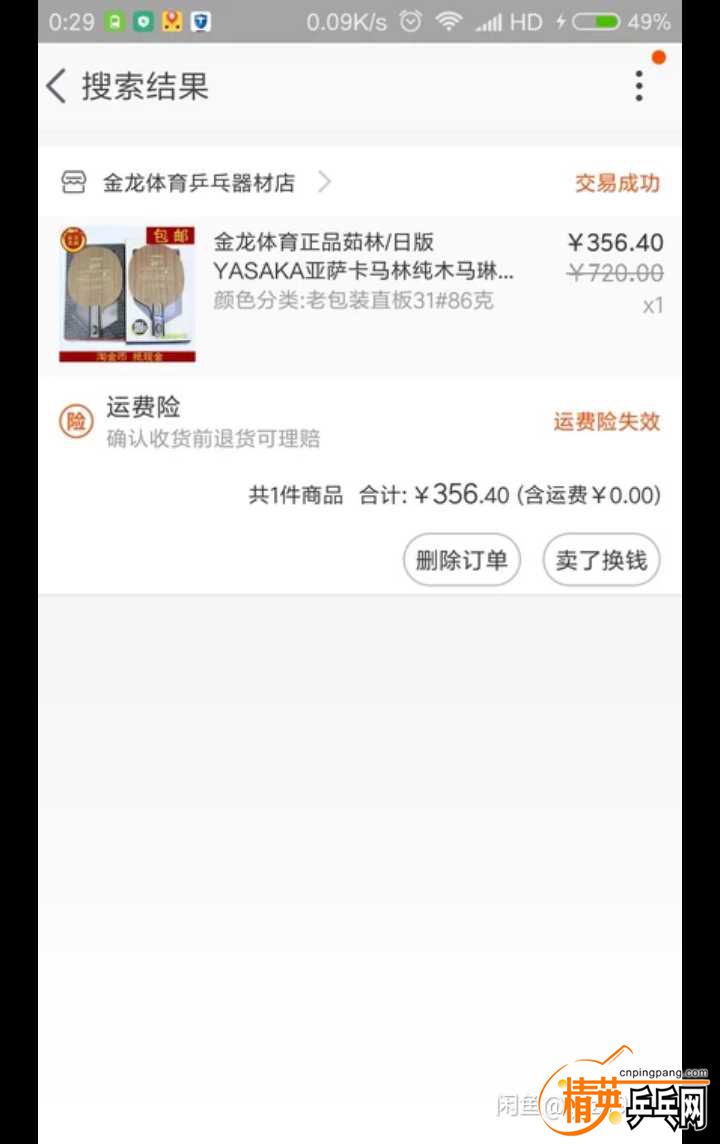The height and width of the screenshot is (1144, 720).
Task: Open the three-dot overflow menu
Action: [639, 86]
